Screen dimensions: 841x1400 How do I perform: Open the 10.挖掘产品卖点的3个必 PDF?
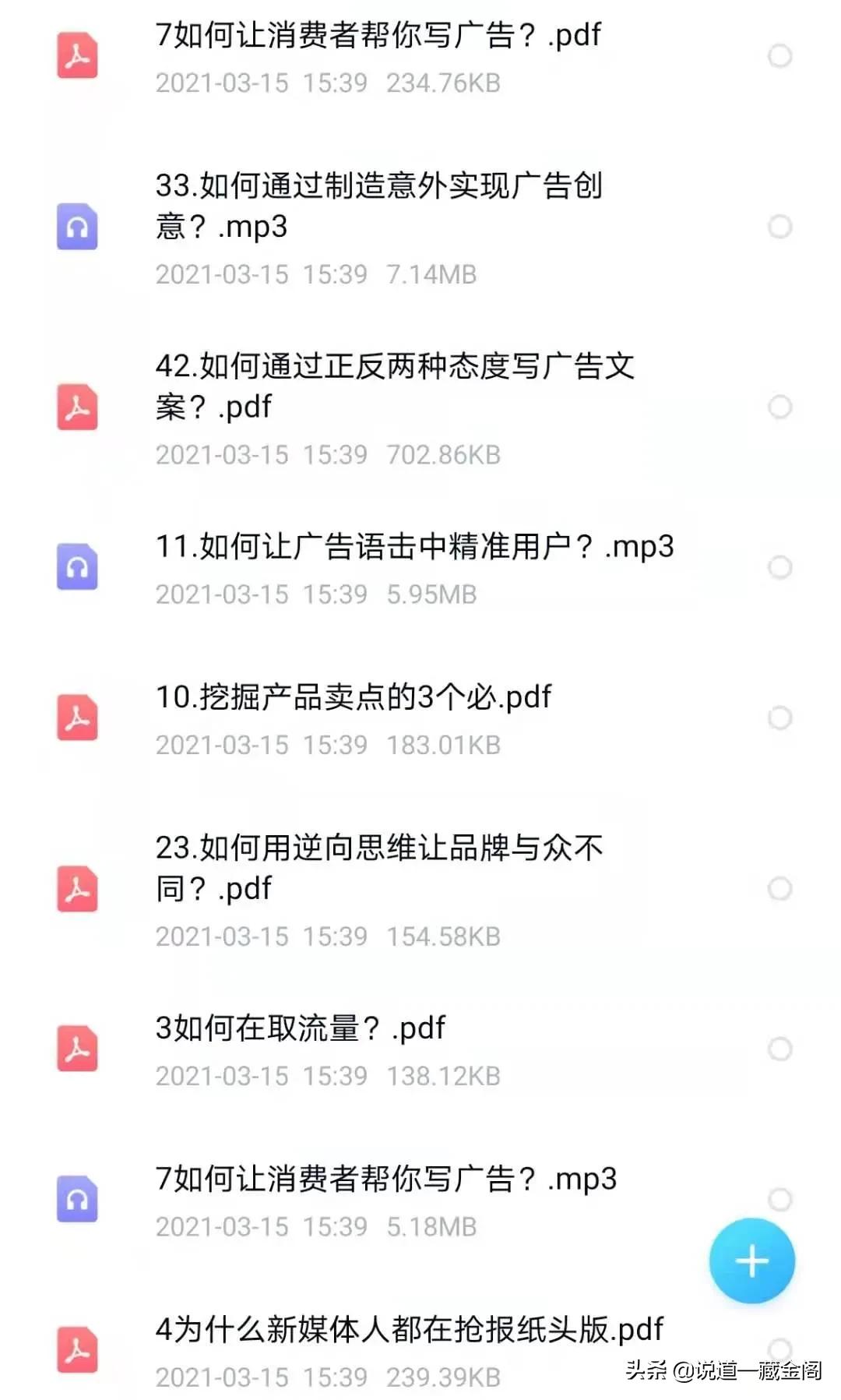pos(353,697)
